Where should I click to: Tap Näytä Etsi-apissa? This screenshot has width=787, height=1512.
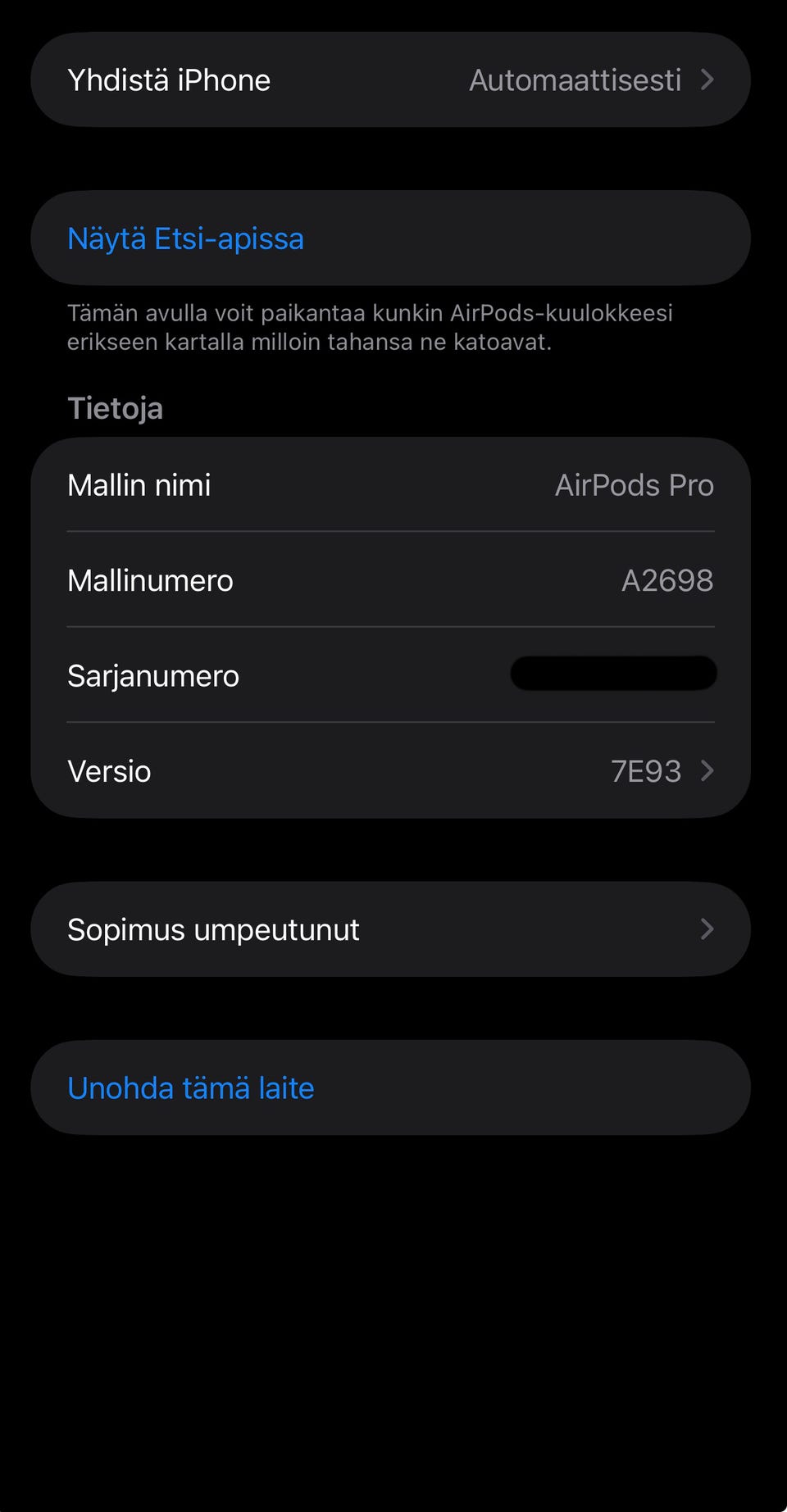tap(186, 238)
